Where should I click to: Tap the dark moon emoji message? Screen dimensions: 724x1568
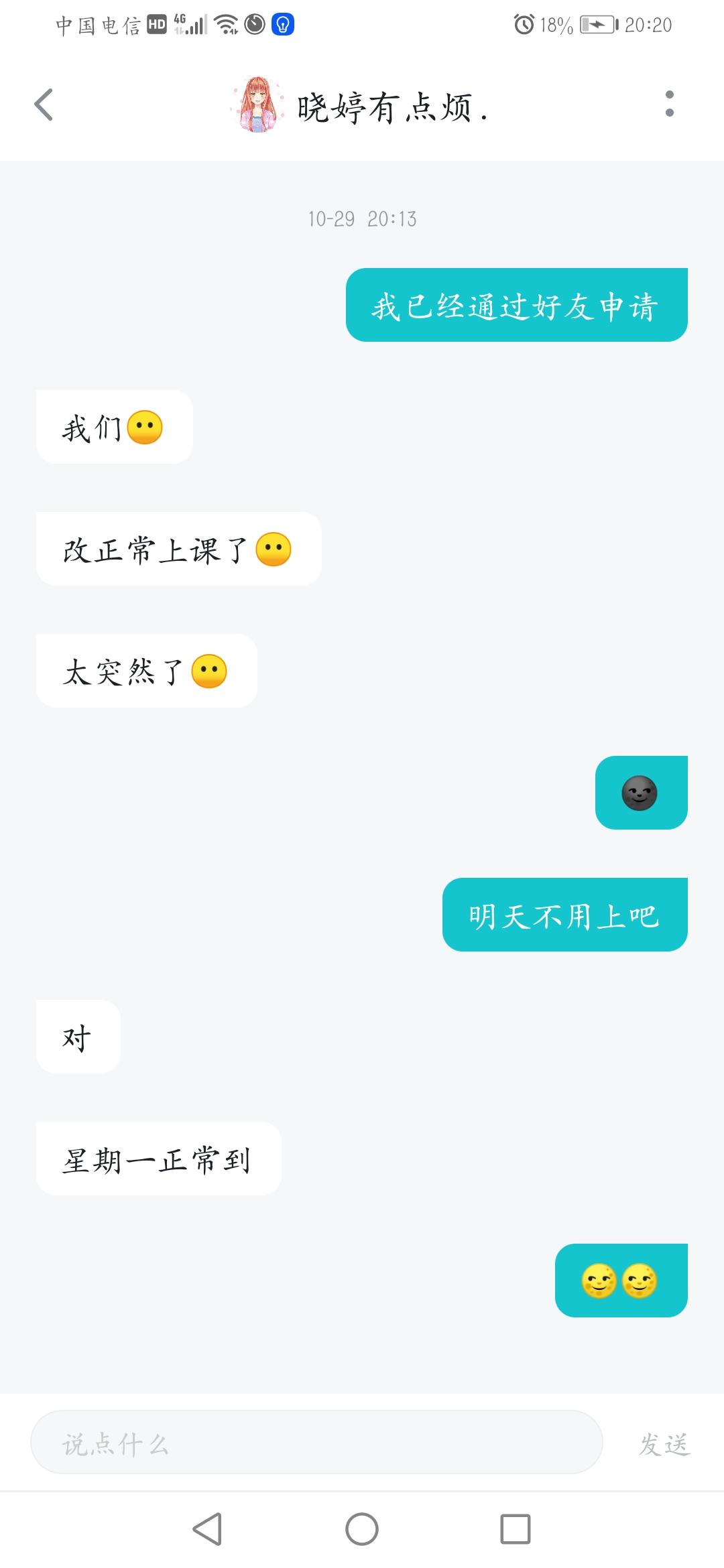point(641,792)
